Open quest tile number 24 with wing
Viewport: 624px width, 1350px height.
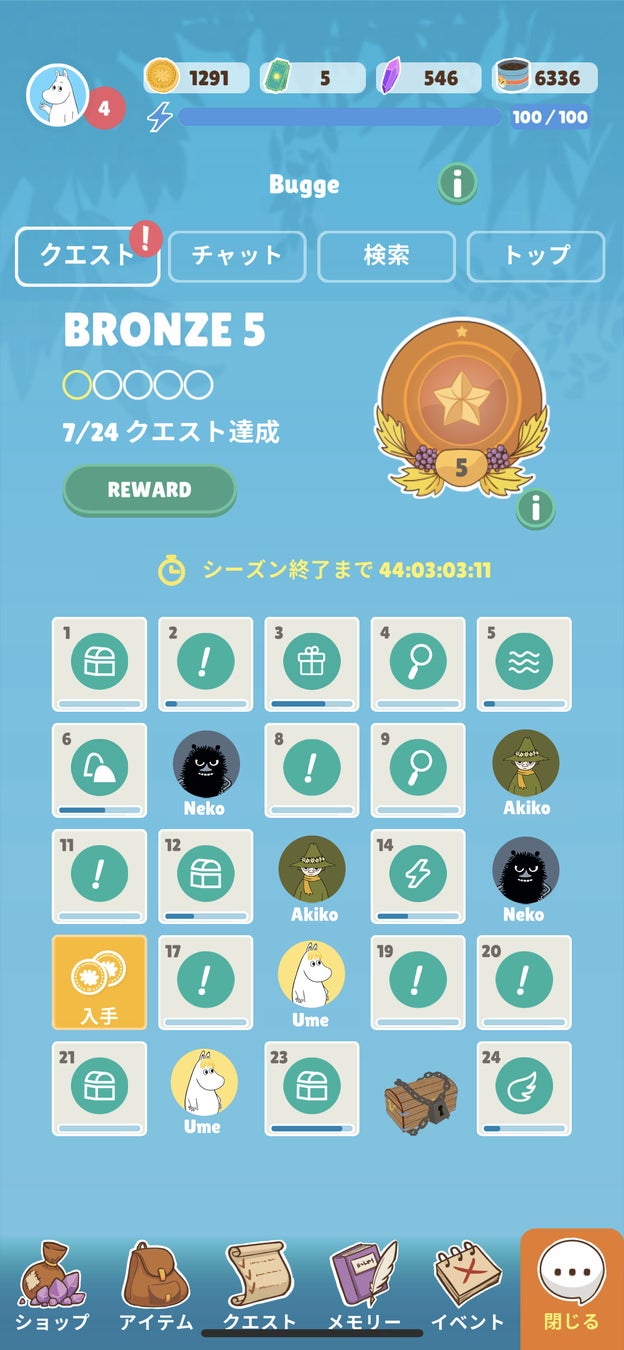pos(524,1088)
